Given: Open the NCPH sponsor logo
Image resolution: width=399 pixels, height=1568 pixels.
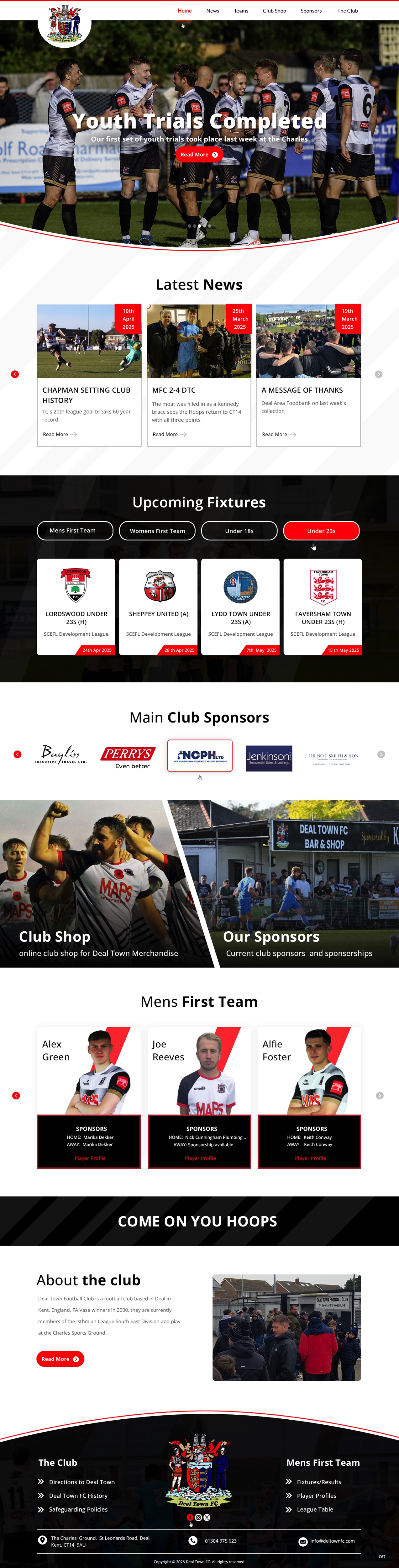Looking at the screenshot, I should 199,755.
